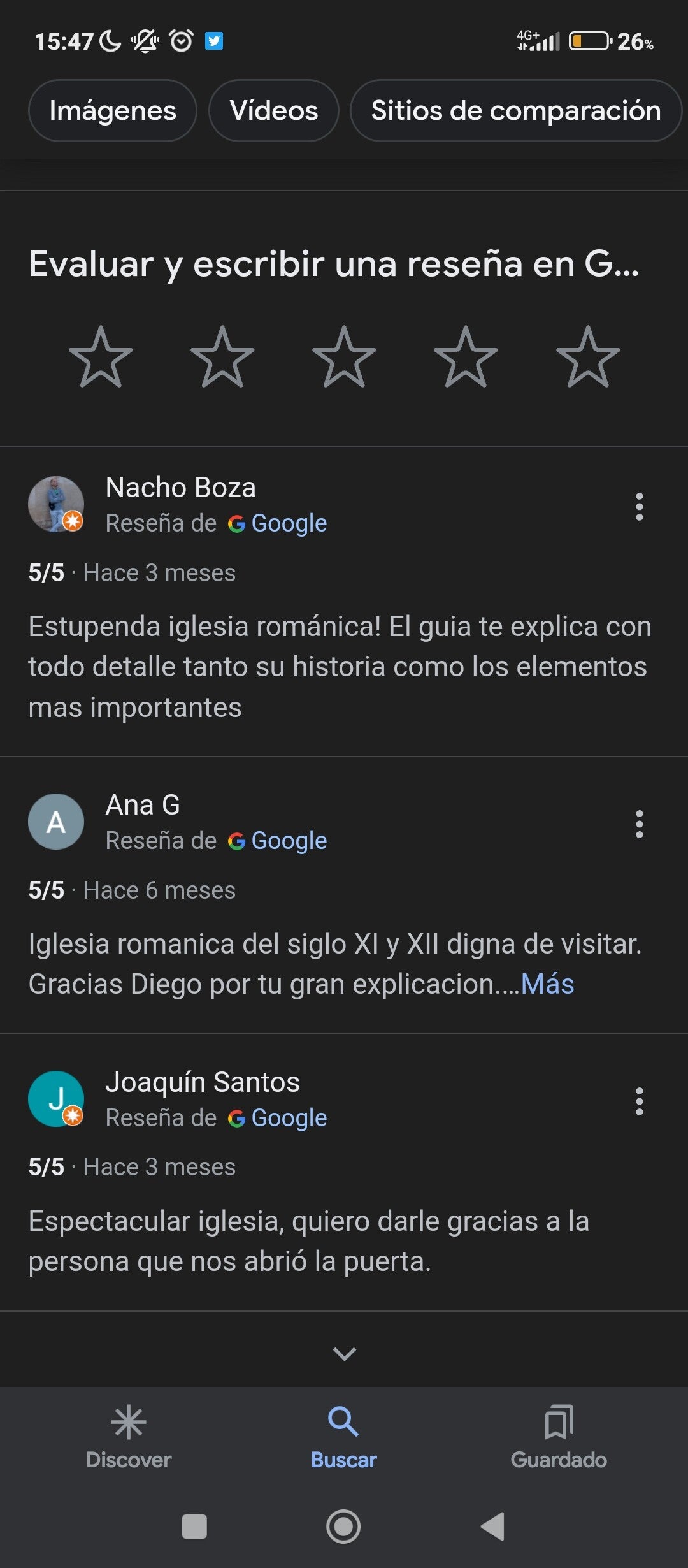
Task: Rate with one star
Action: tap(101, 357)
